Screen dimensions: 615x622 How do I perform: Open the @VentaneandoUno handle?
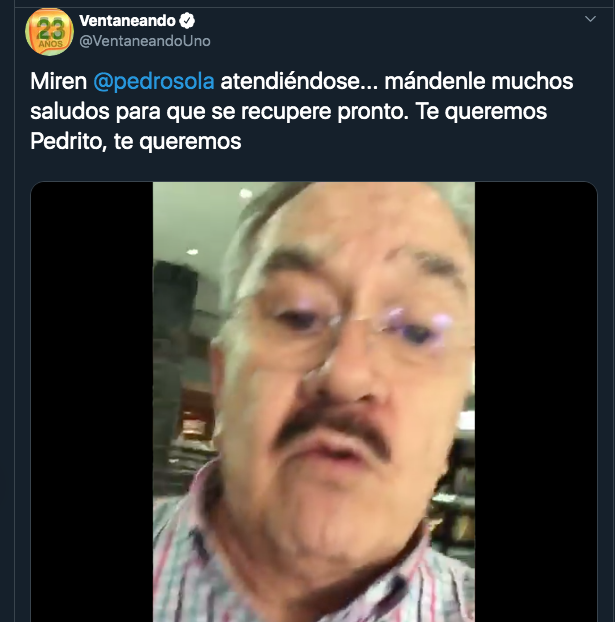(x=144, y=41)
